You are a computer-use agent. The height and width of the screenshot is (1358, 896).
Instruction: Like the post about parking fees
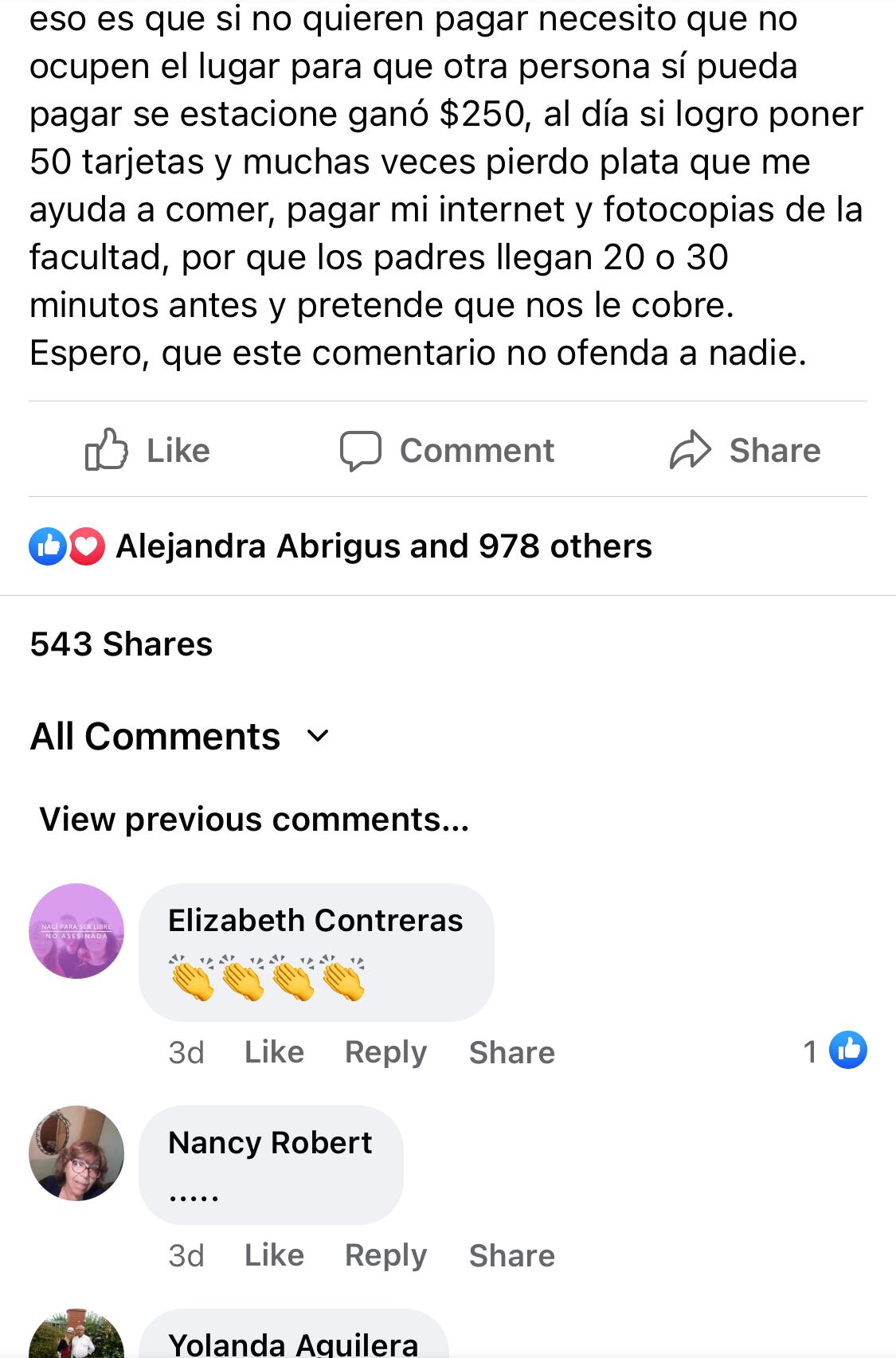pyautogui.click(x=148, y=450)
